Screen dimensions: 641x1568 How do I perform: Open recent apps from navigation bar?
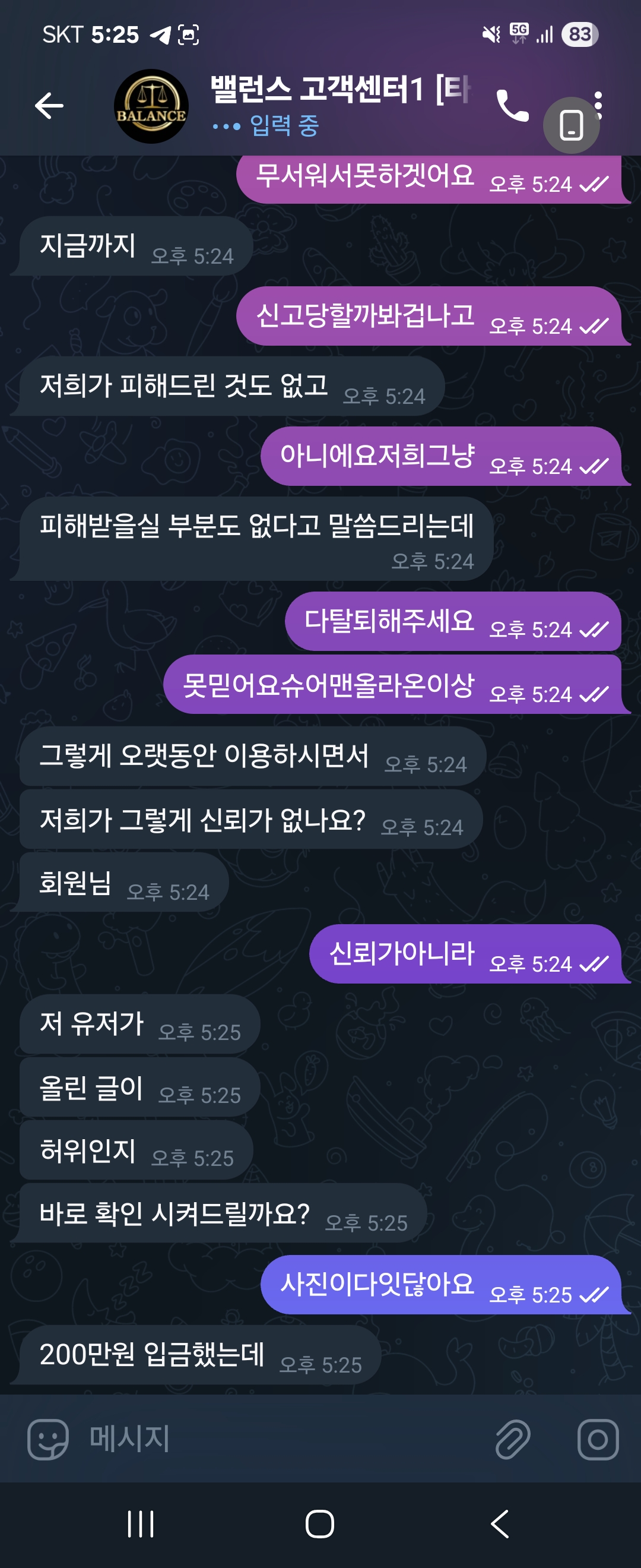(x=141, y=1524)
